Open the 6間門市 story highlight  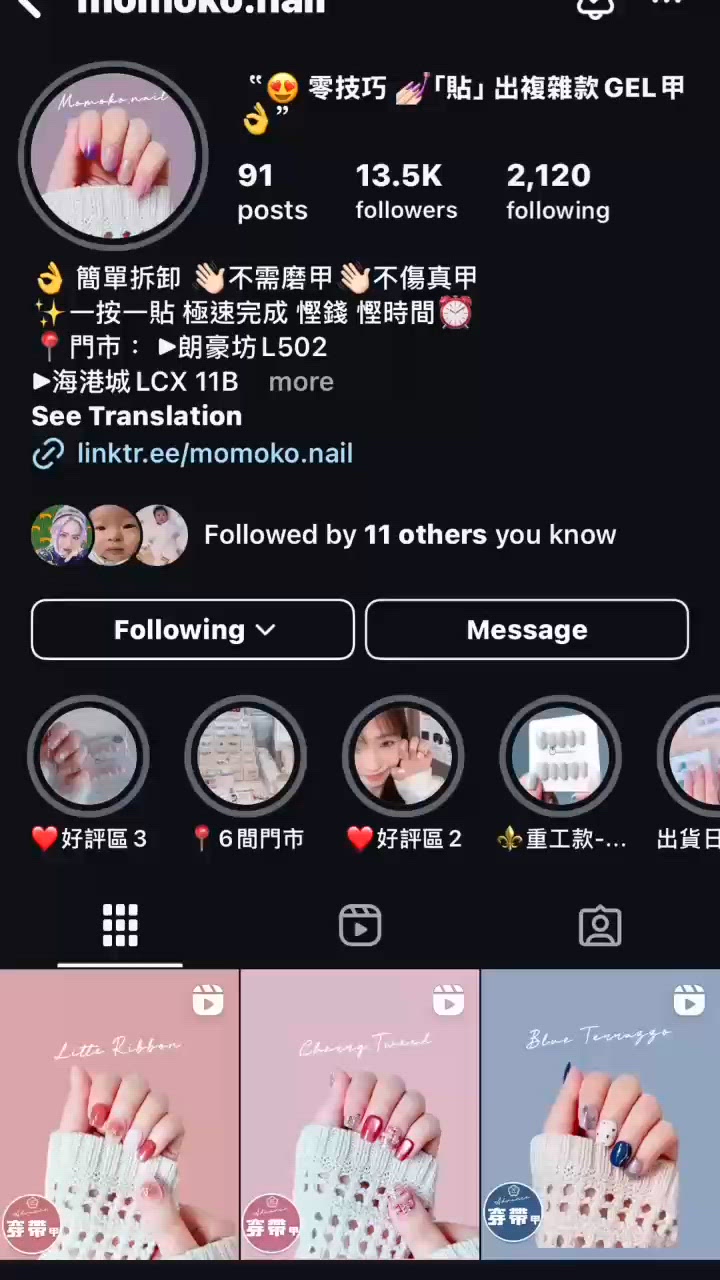(x=246, y=757)
